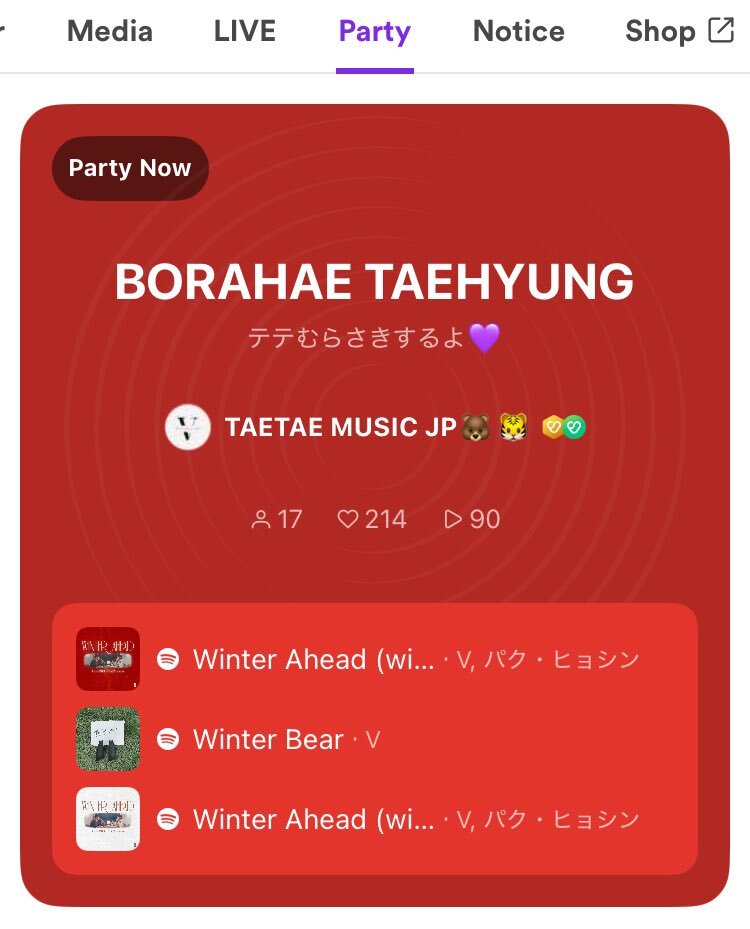Open the BORAHAE TAEHYUNG party card
This screenshot has height=929, width=750.
[x=374, y=283]
